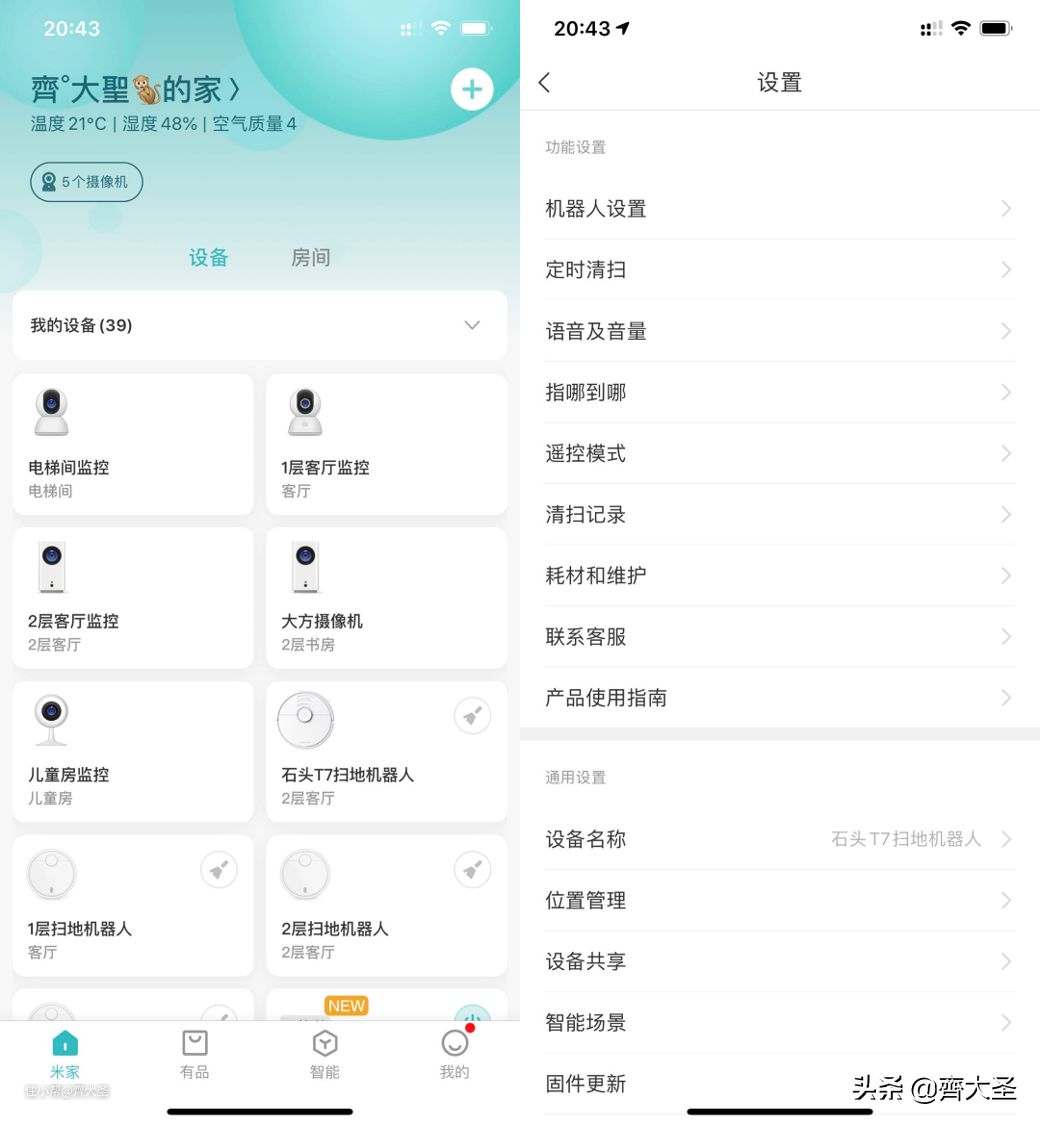Open the 定时清扫 schedule settings
The height and width of the screenshot is (1125, 1040).
tap(779, 270)
